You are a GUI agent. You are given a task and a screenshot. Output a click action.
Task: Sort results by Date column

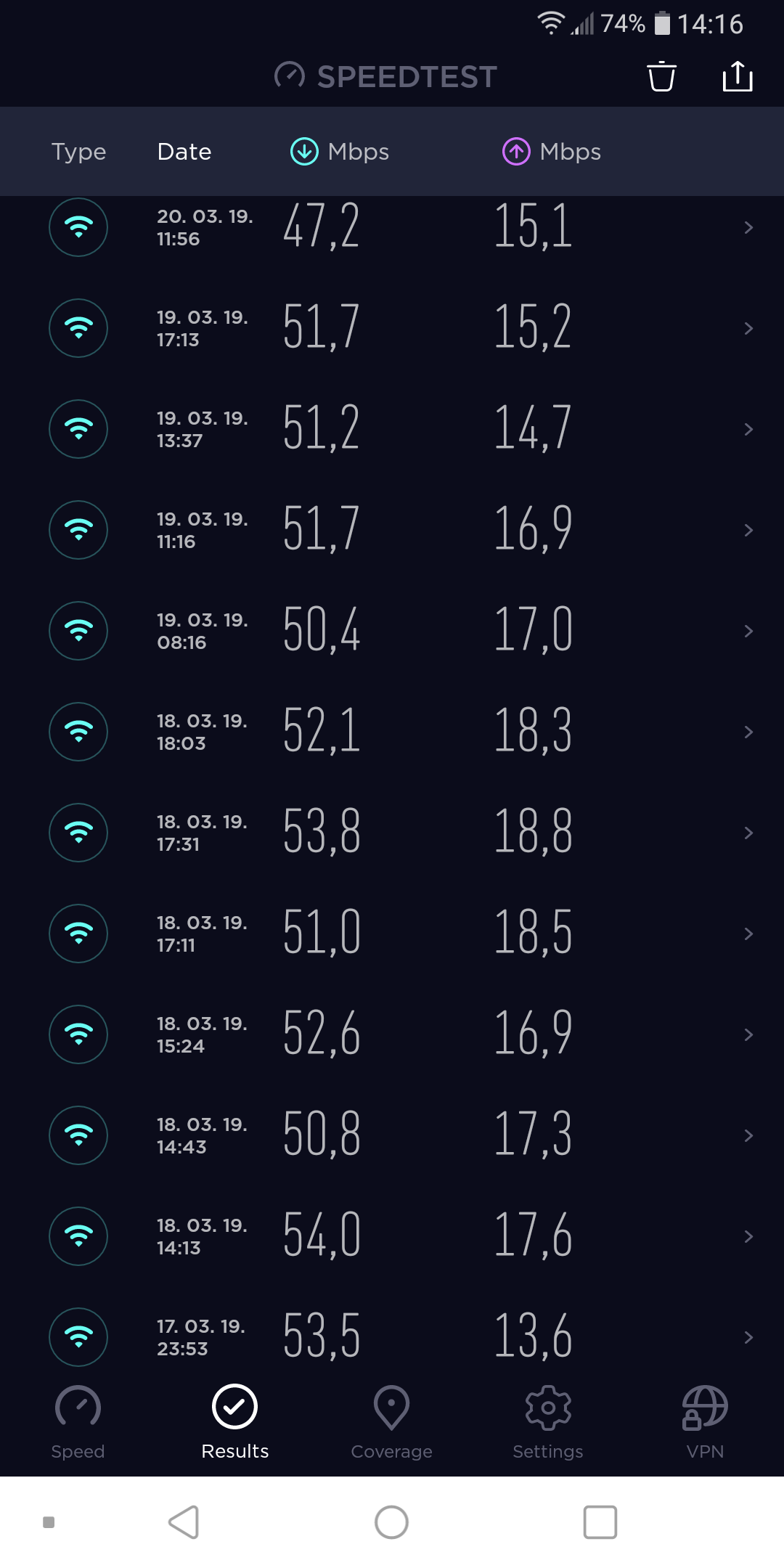(184, 152)
